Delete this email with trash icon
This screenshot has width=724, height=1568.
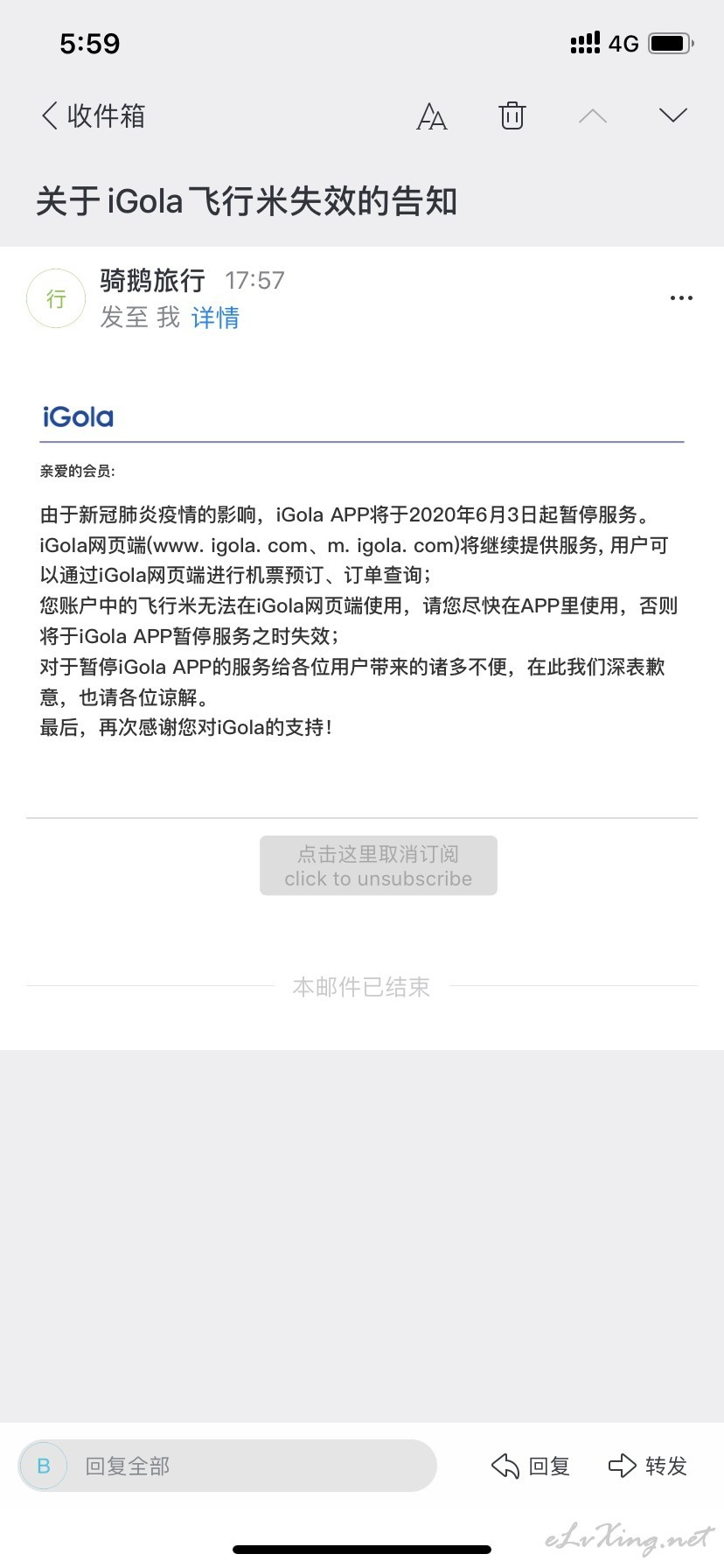(512, 115)
